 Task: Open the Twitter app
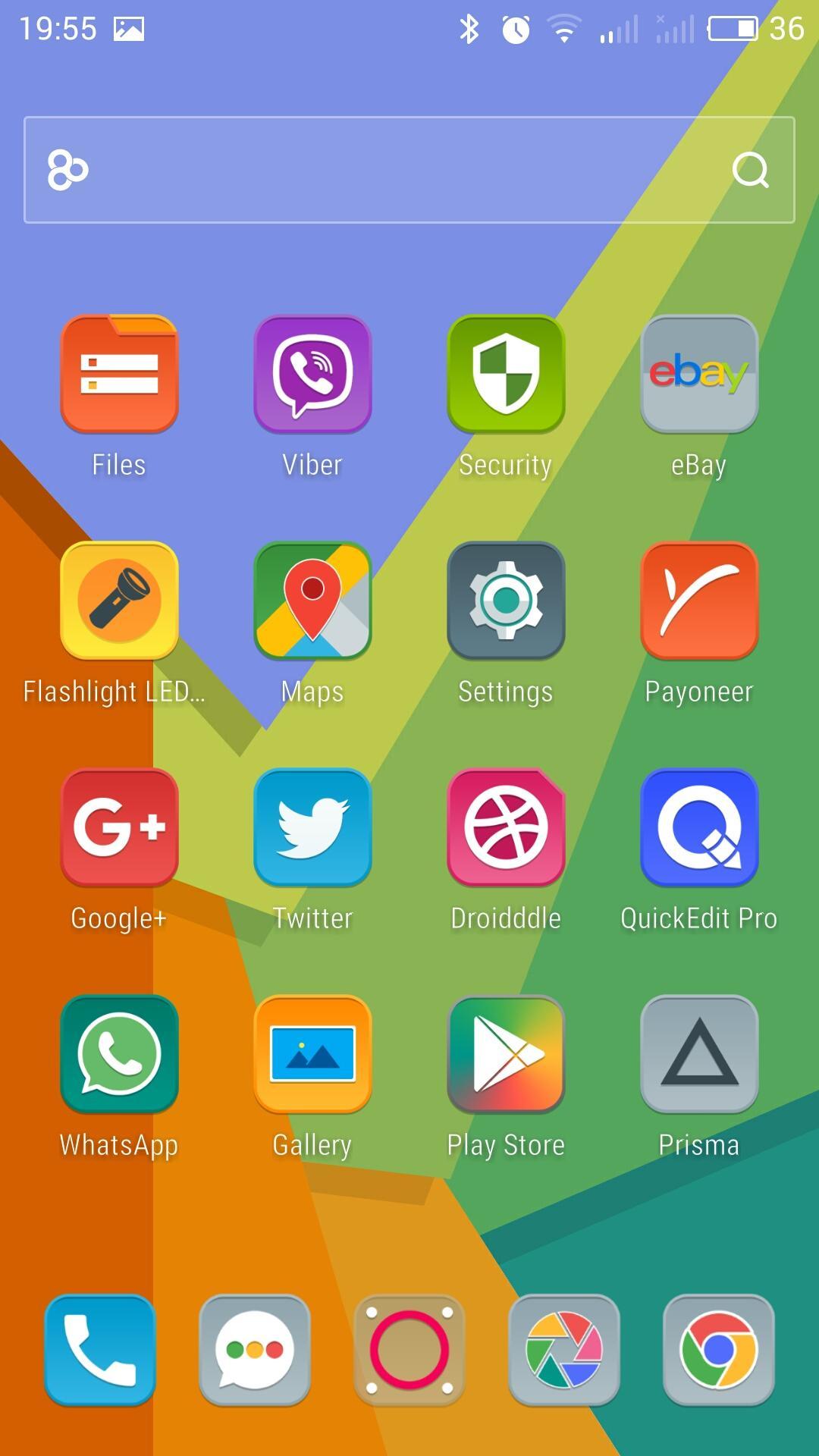tap(312, 827)
